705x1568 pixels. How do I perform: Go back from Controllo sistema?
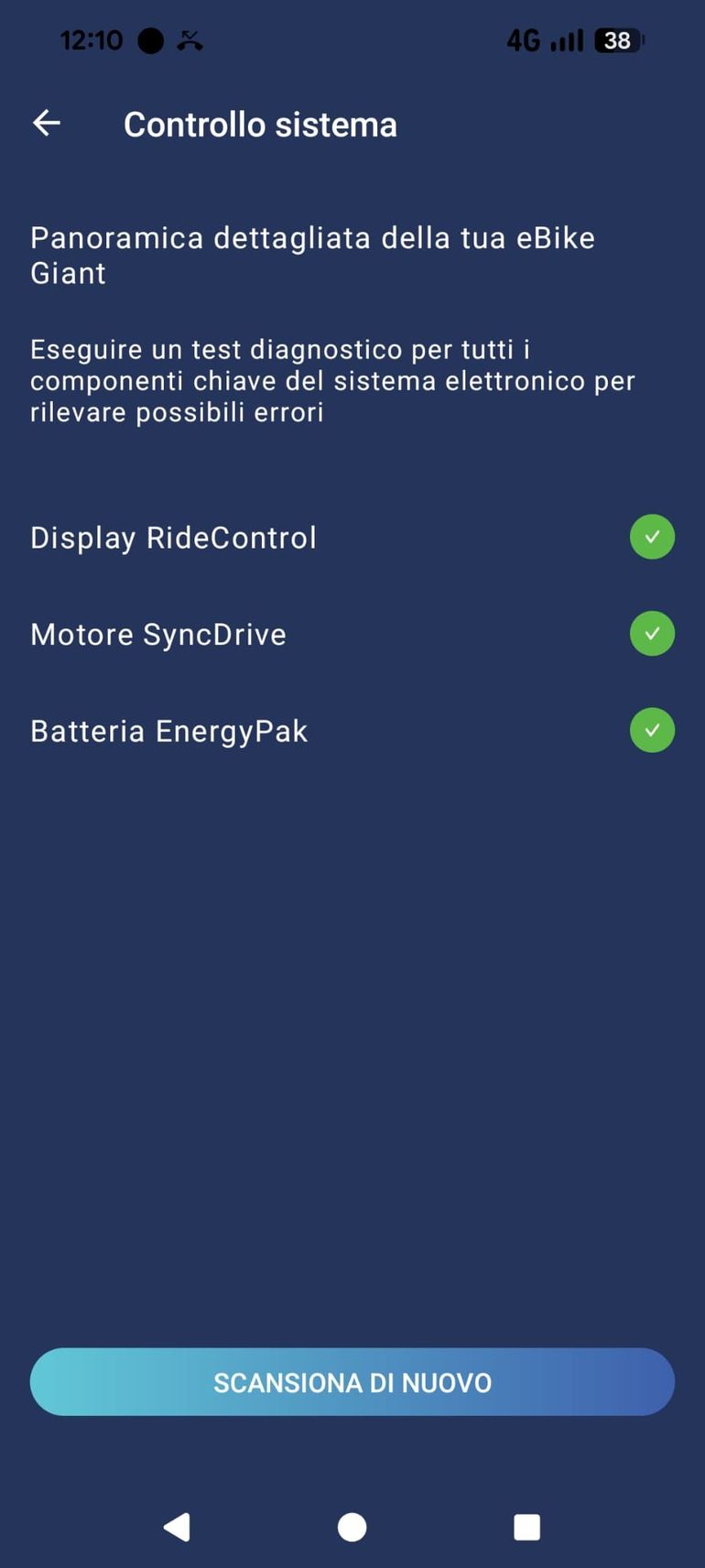(47, 123)
